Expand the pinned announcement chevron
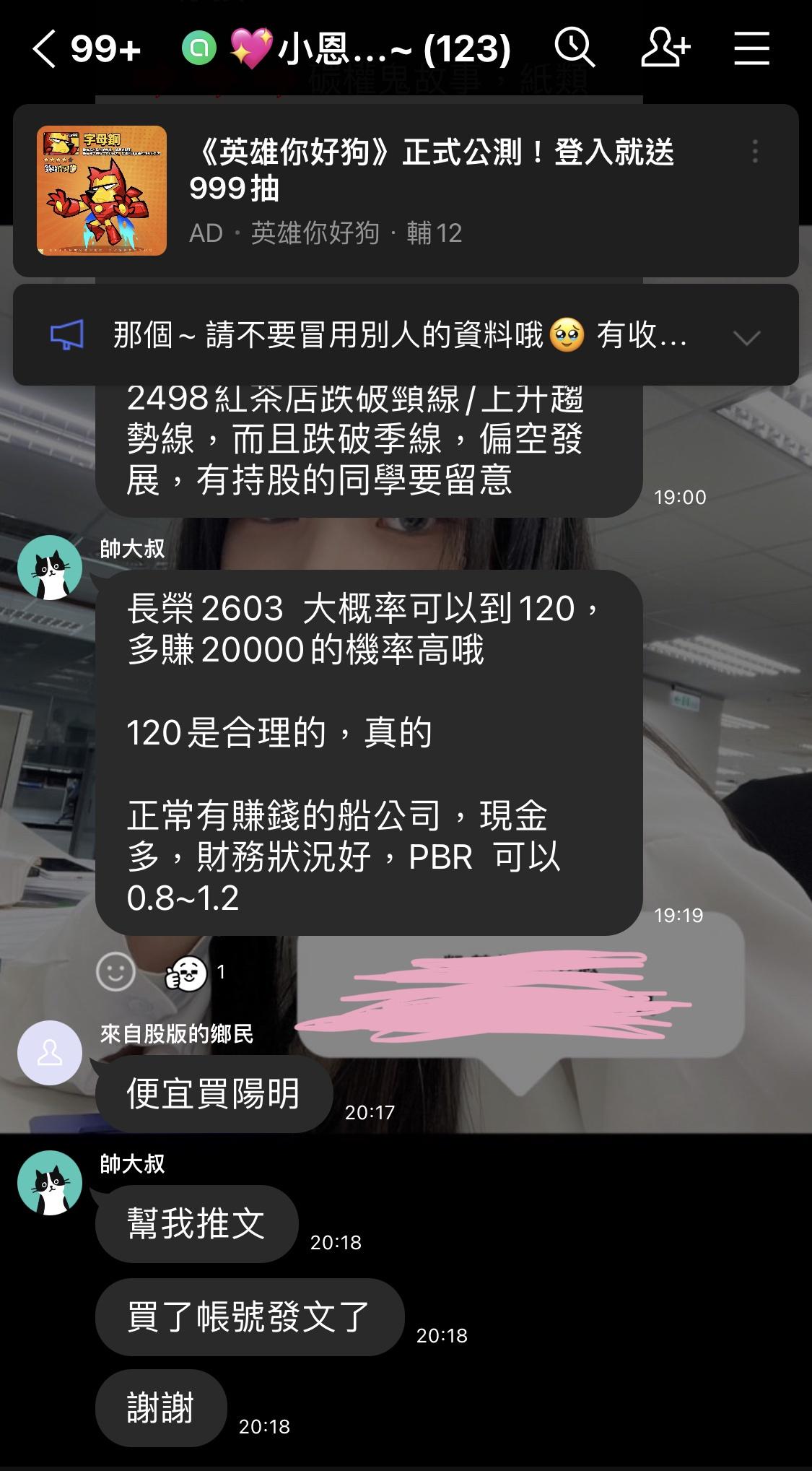Screen dimensions: 812x1471 (x=746, y=337)
